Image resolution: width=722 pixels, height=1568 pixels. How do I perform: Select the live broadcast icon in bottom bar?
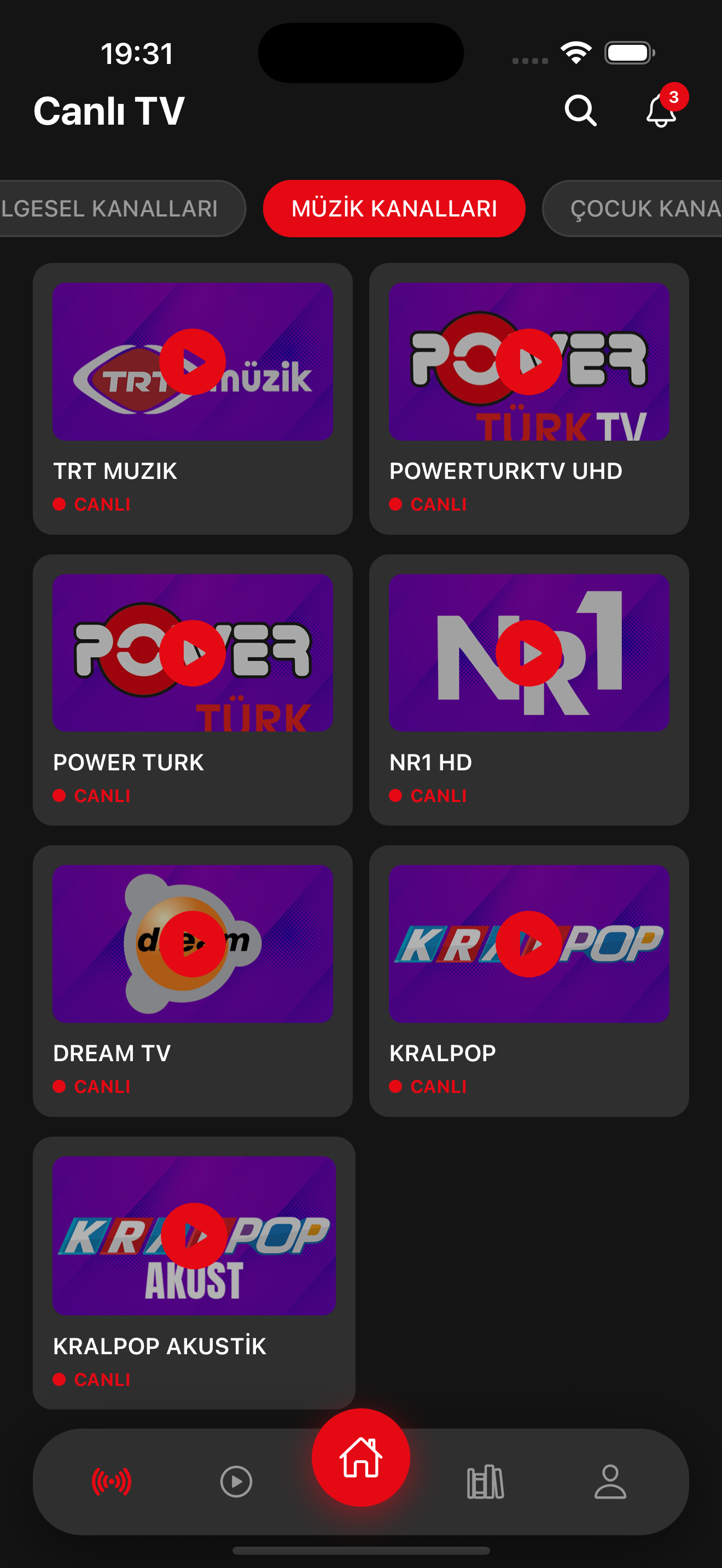(111, 1483)
